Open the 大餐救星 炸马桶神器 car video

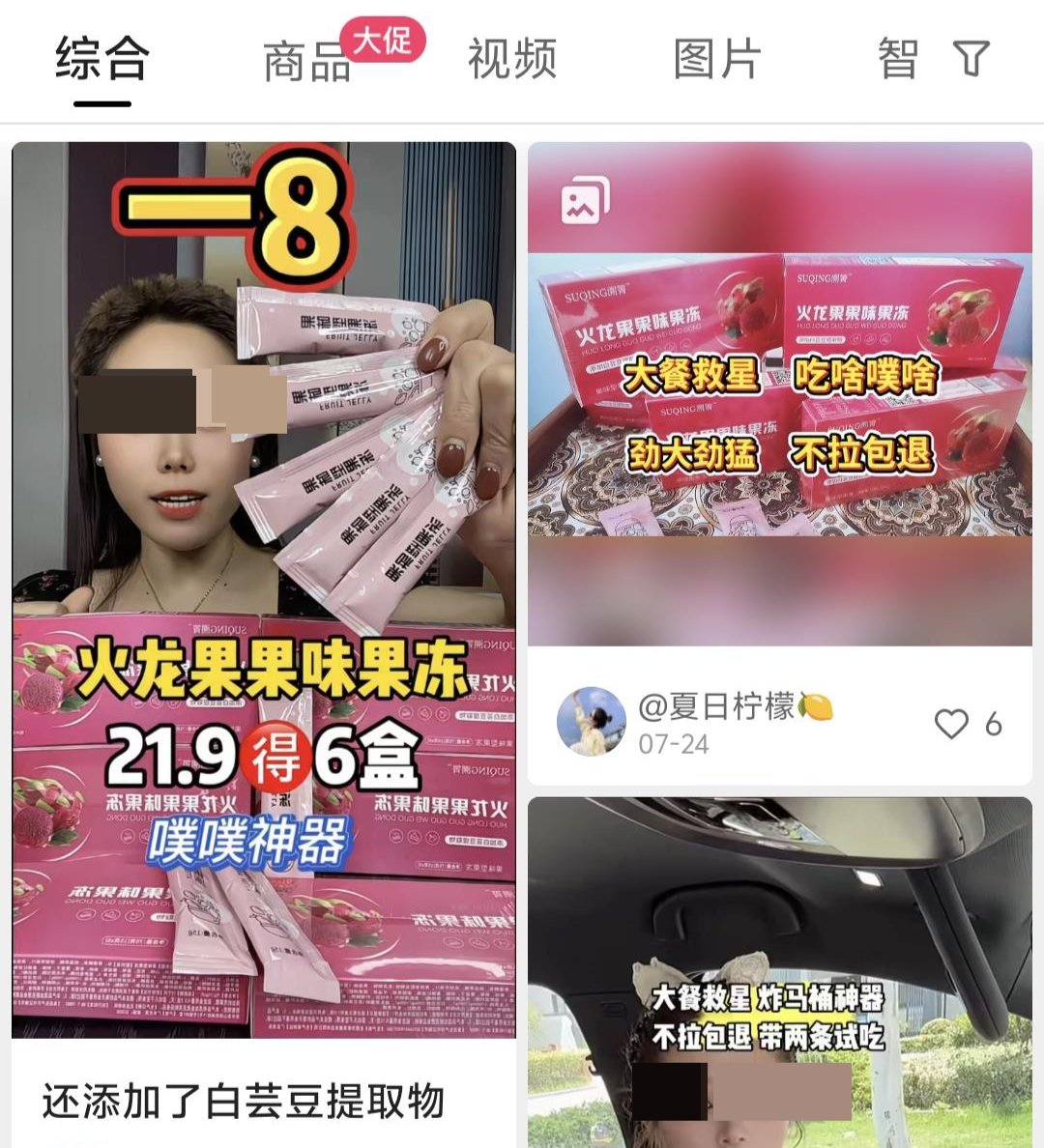point(779,971)
